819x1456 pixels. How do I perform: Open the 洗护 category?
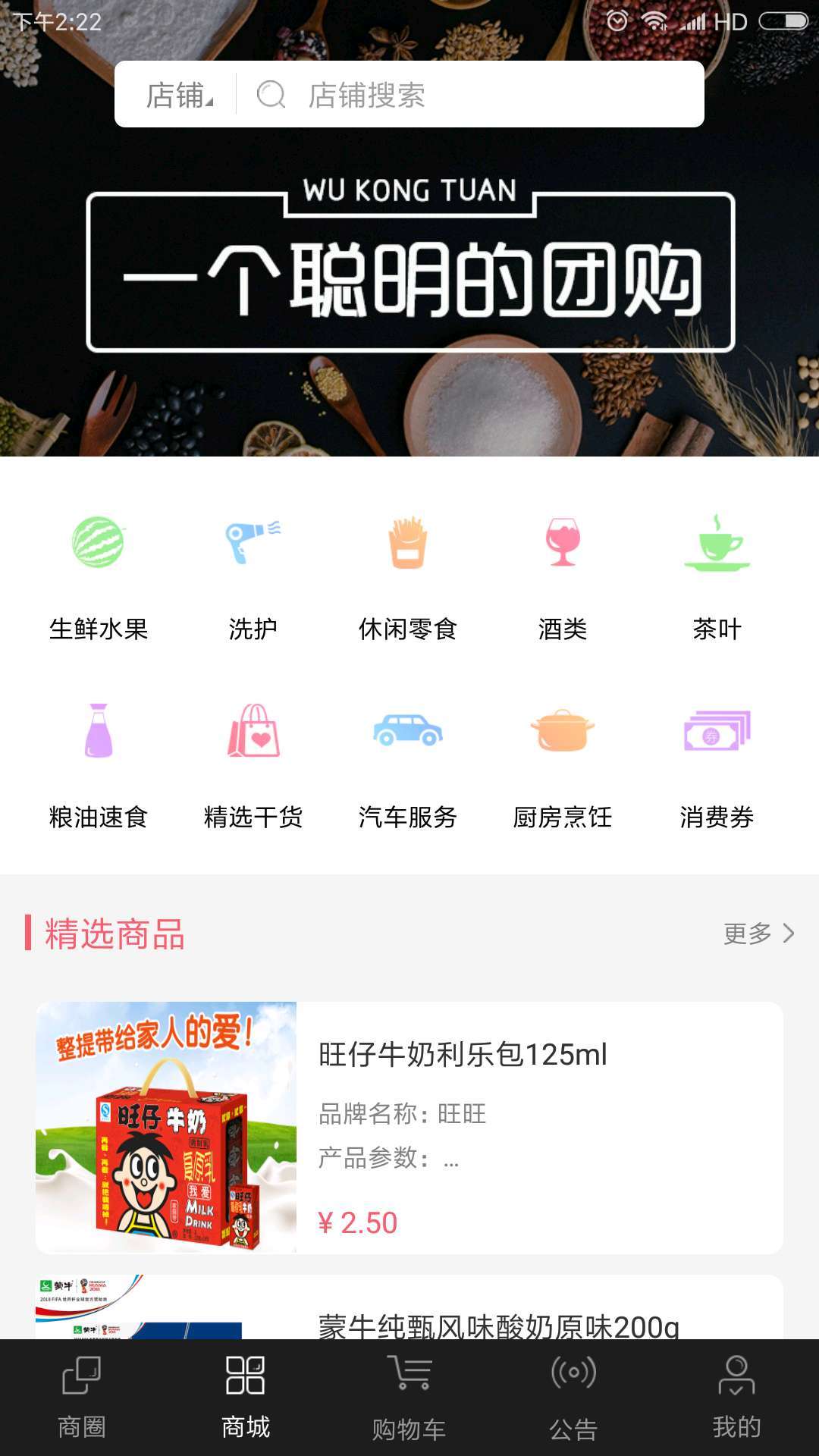click(253, 576)
